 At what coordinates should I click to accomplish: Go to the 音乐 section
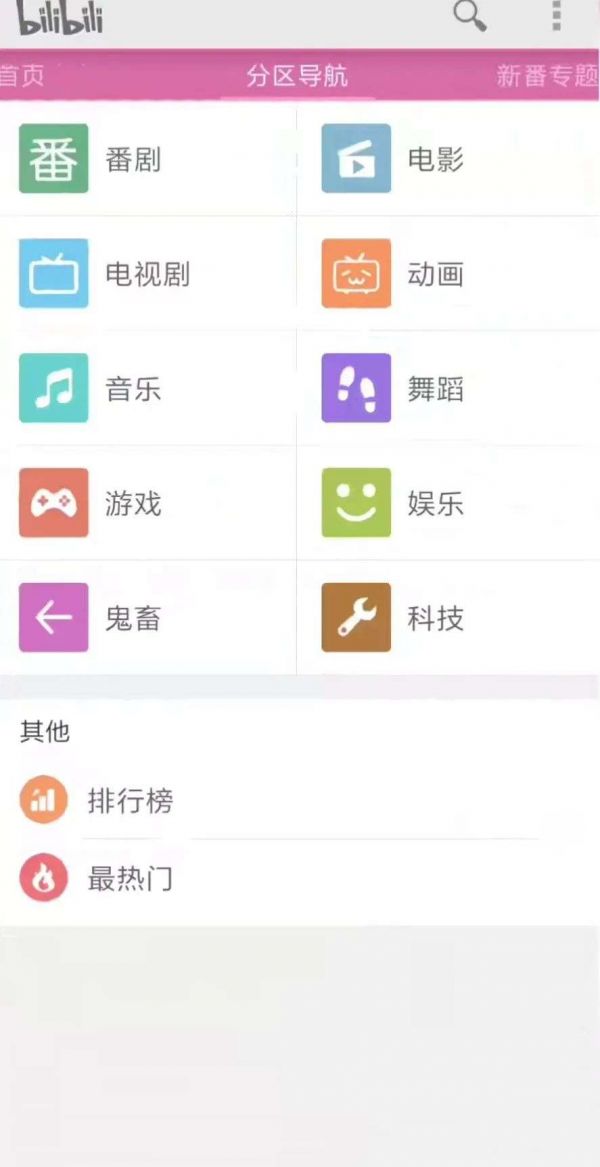(148, 388)
